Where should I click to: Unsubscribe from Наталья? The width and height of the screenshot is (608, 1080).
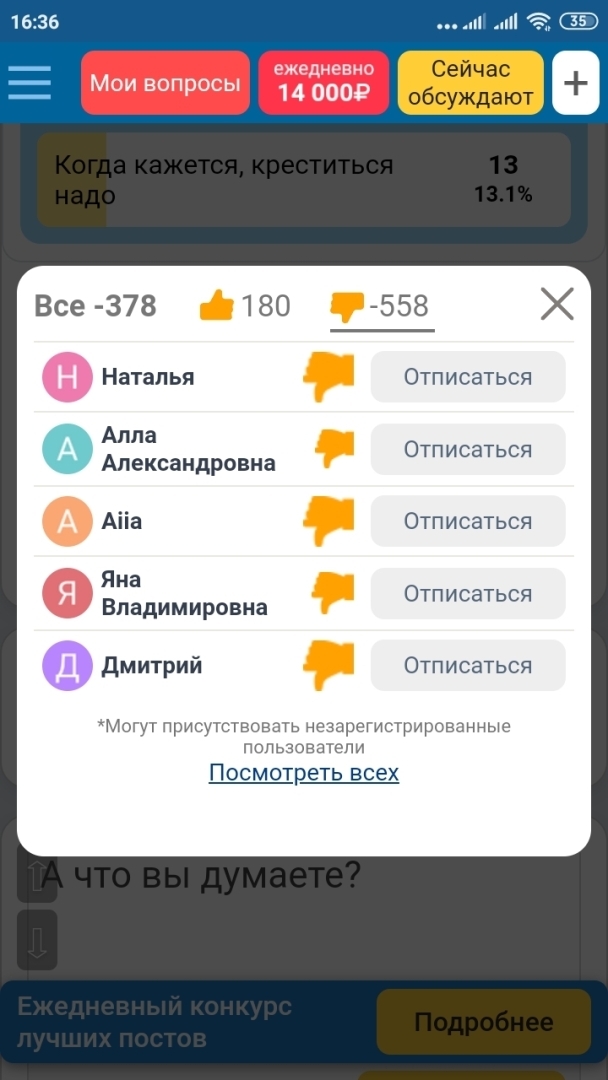(x=467, y=377)
